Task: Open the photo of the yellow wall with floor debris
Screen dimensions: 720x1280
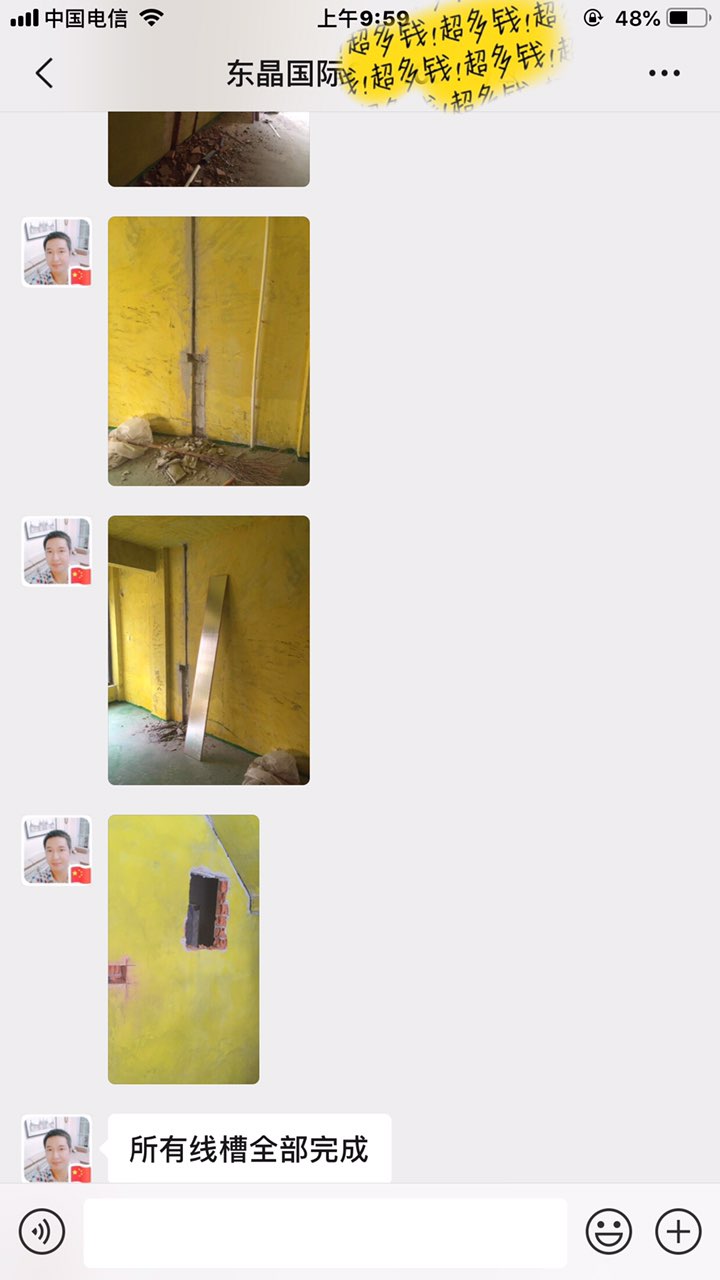Action: click(208, 351)
